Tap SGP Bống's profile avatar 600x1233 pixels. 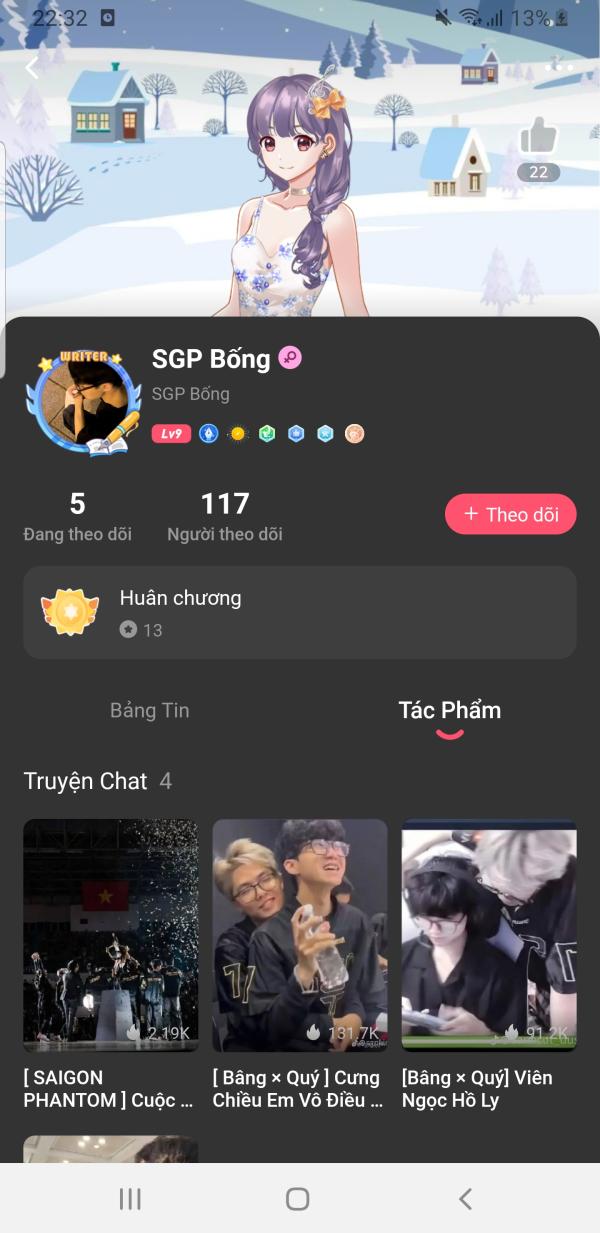click(x=83, y=402)
